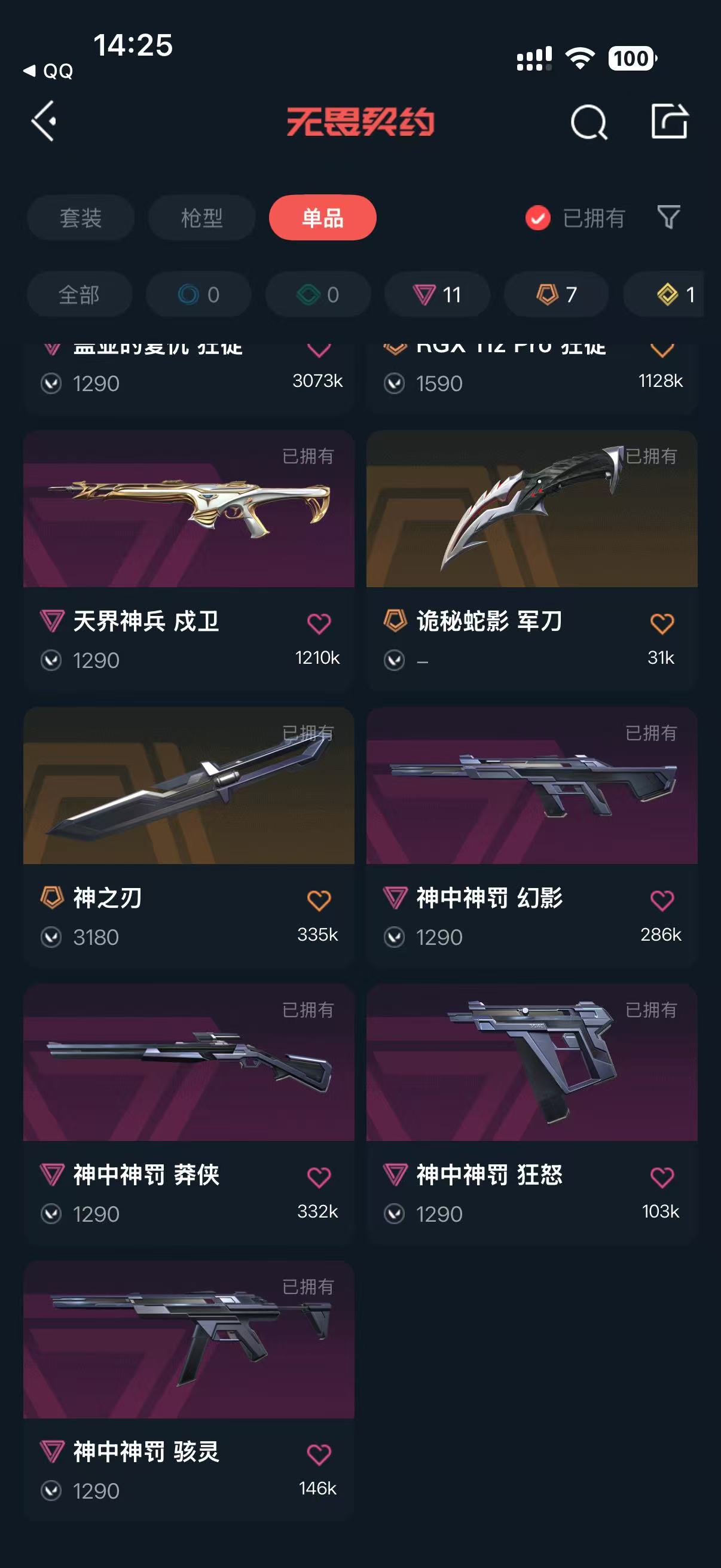Image resolution: width=721 pixels, height=1568 pixels.
Task: Open the 神中神罚 莽侠 skin card
Action: coord(188,1115)
